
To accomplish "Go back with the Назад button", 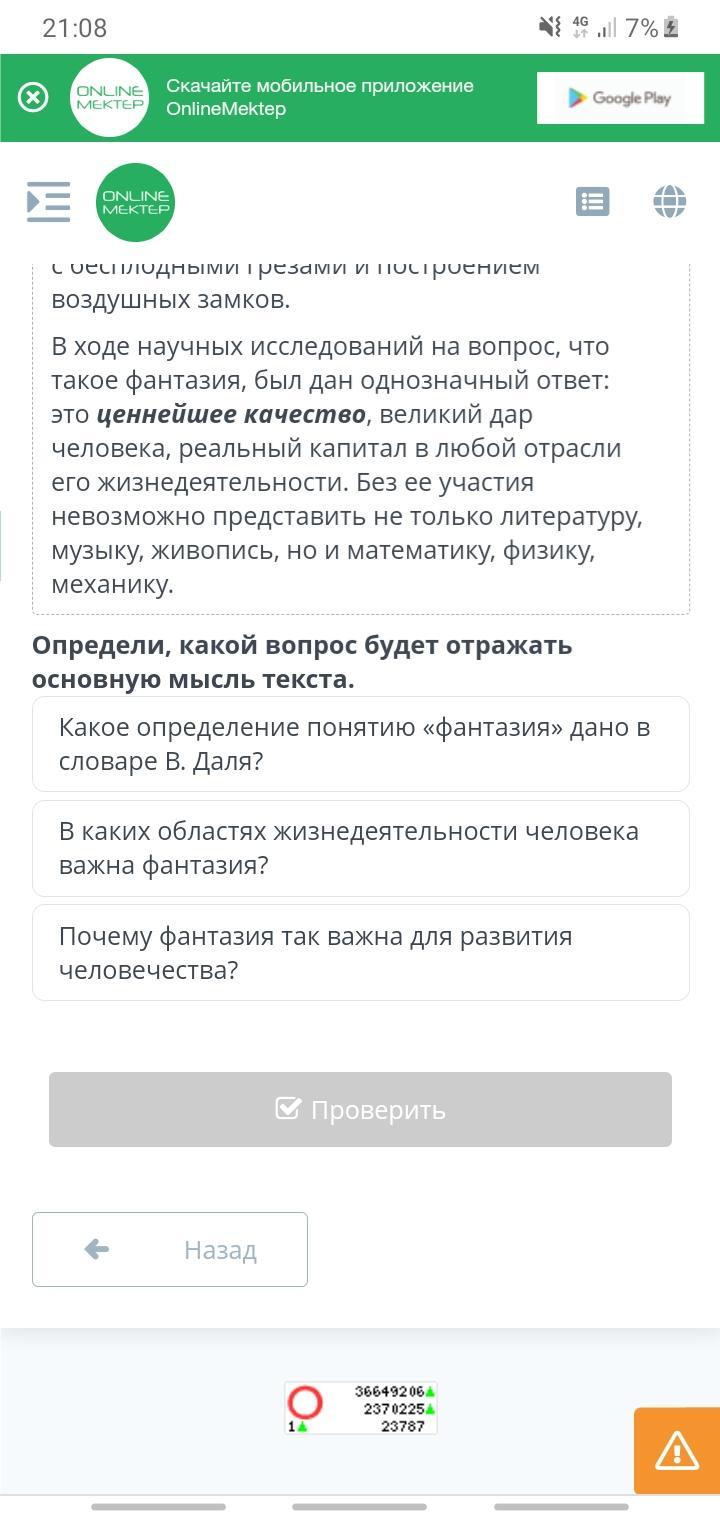I will (x=170, y=1249).
